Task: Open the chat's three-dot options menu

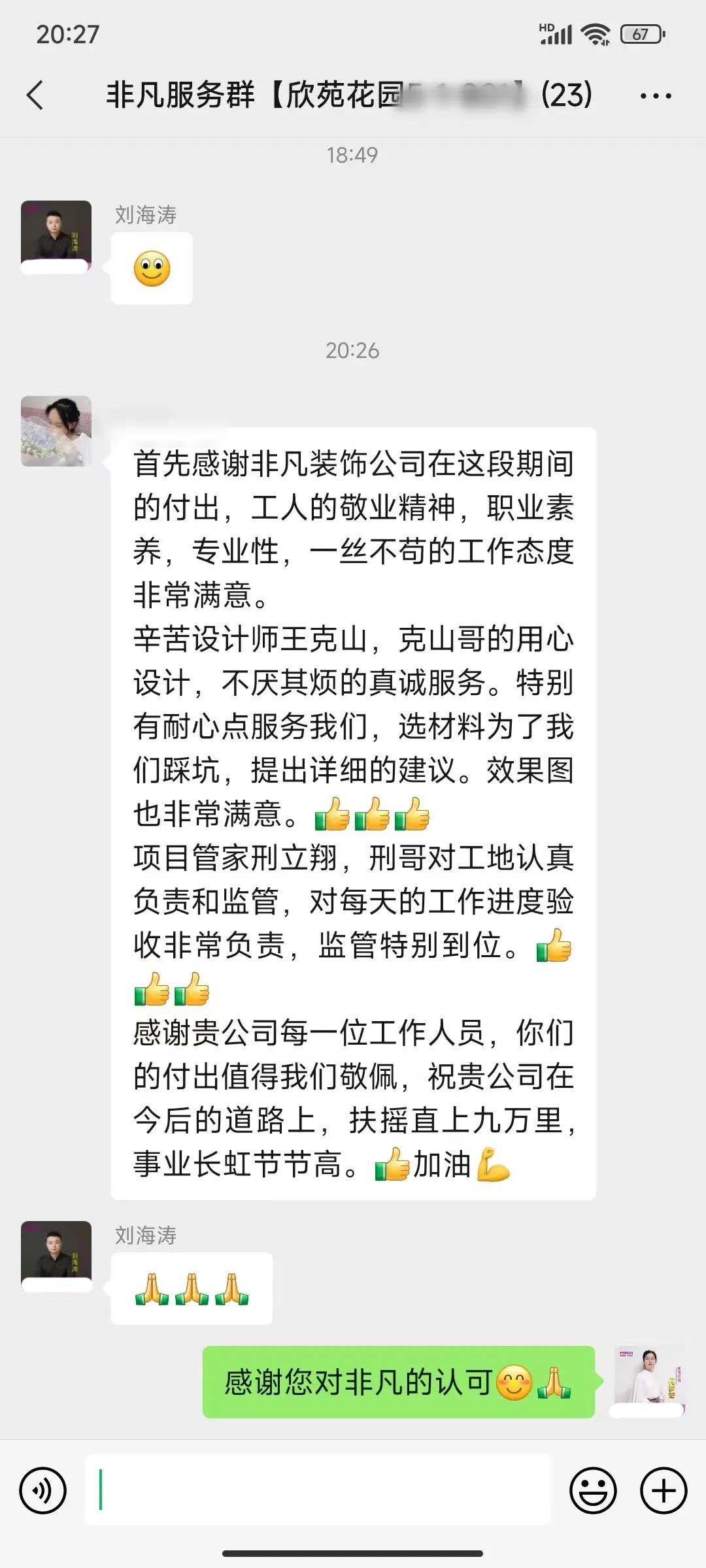Action: coord(656,96)
